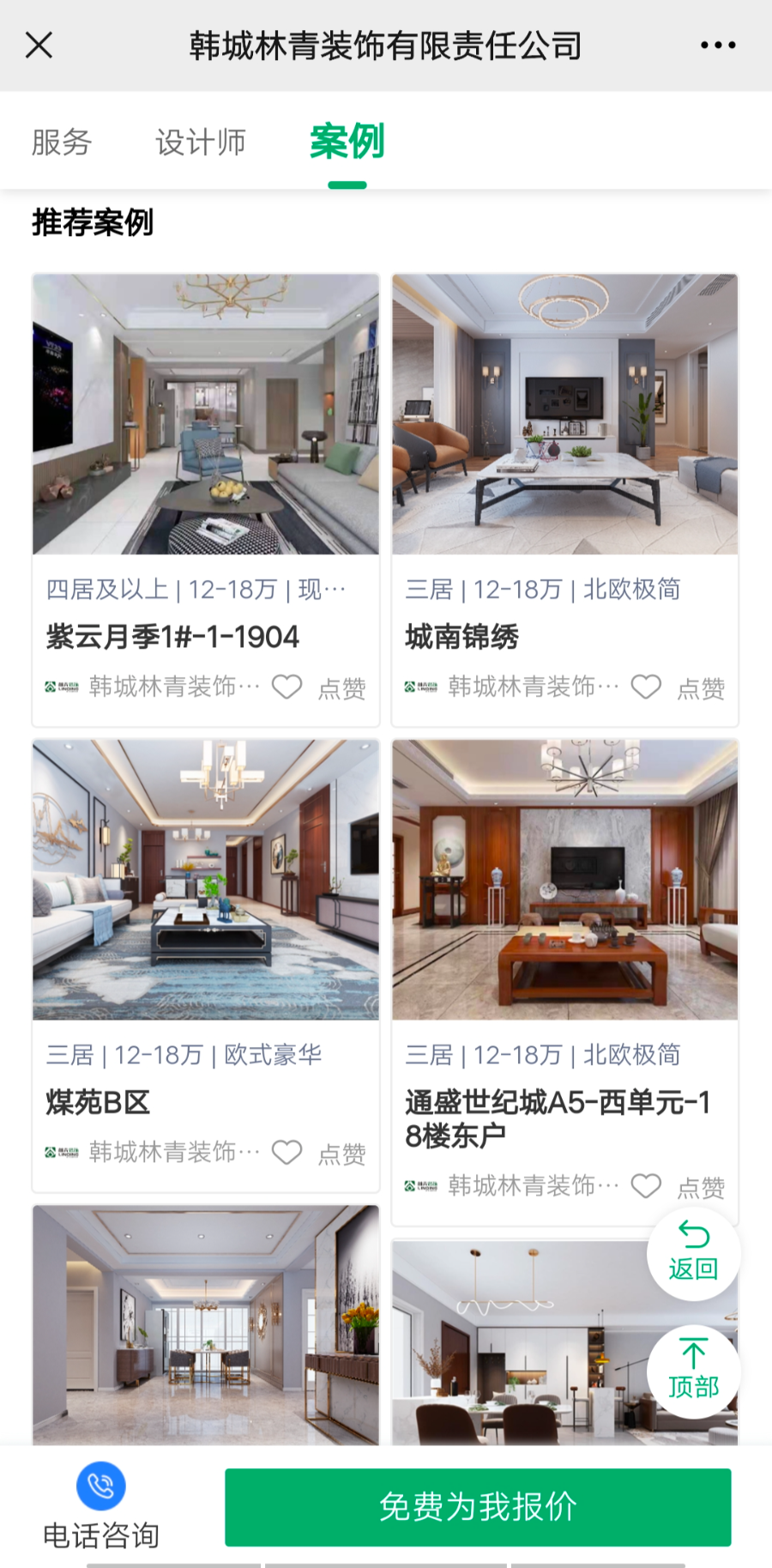Open the 通盛世纪城A5-西单元-18楼东户 case
This screenshot has height=1568, width=772.
[564, 881]
